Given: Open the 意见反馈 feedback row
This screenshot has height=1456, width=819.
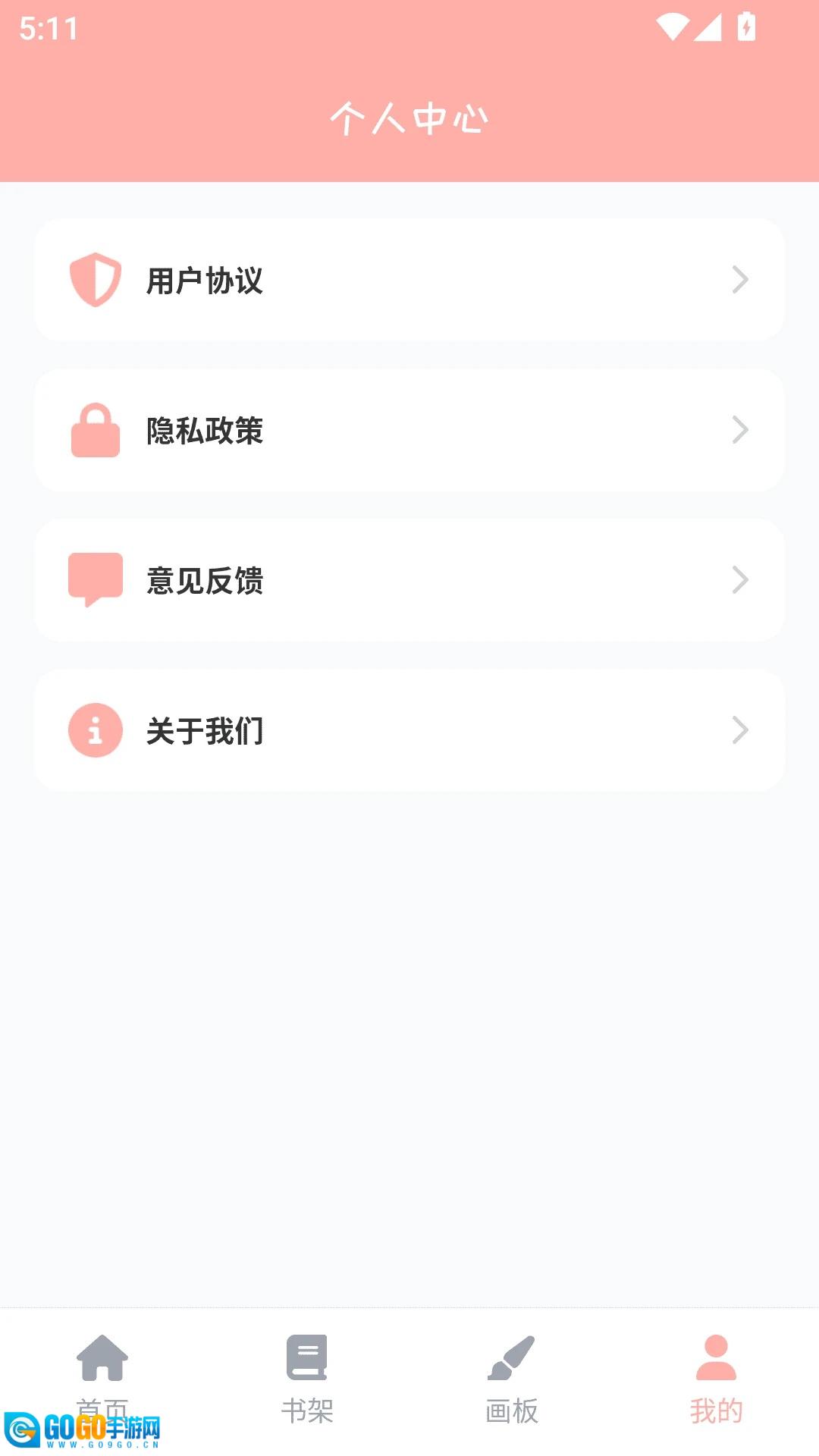Looking at the screenshot, I should pyautogui.click(x=409, y=580).
